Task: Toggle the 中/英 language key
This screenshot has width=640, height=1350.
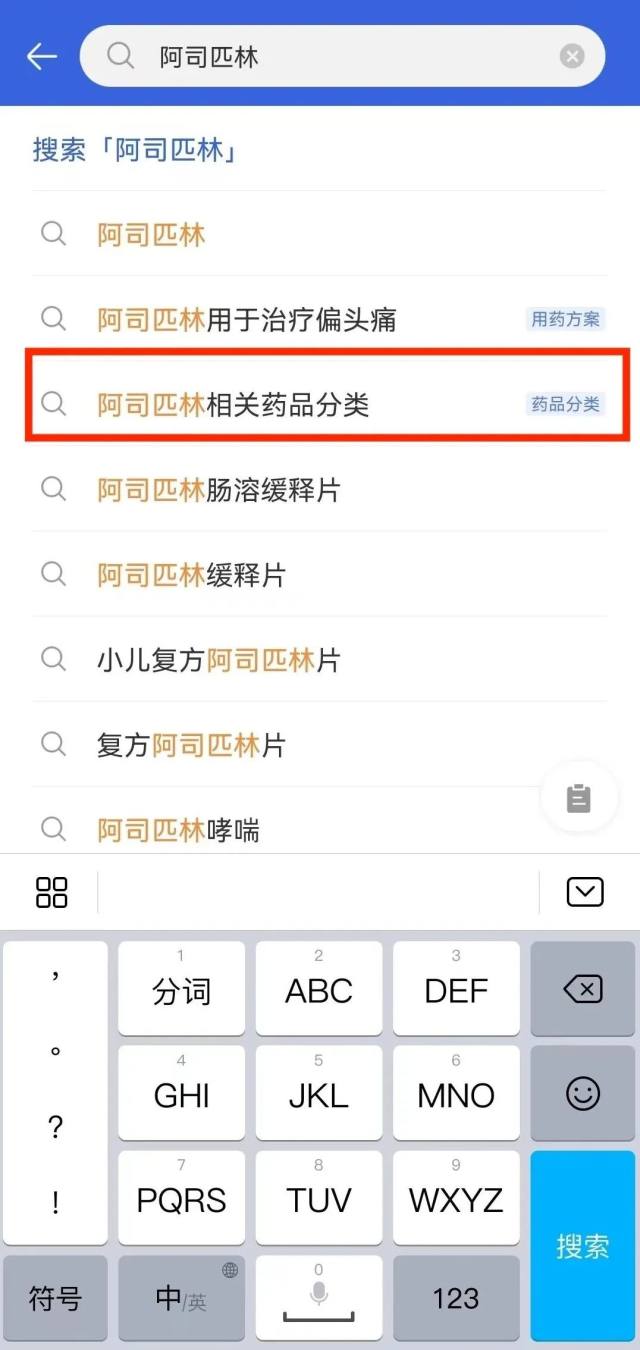Action: coord(181,1298)
